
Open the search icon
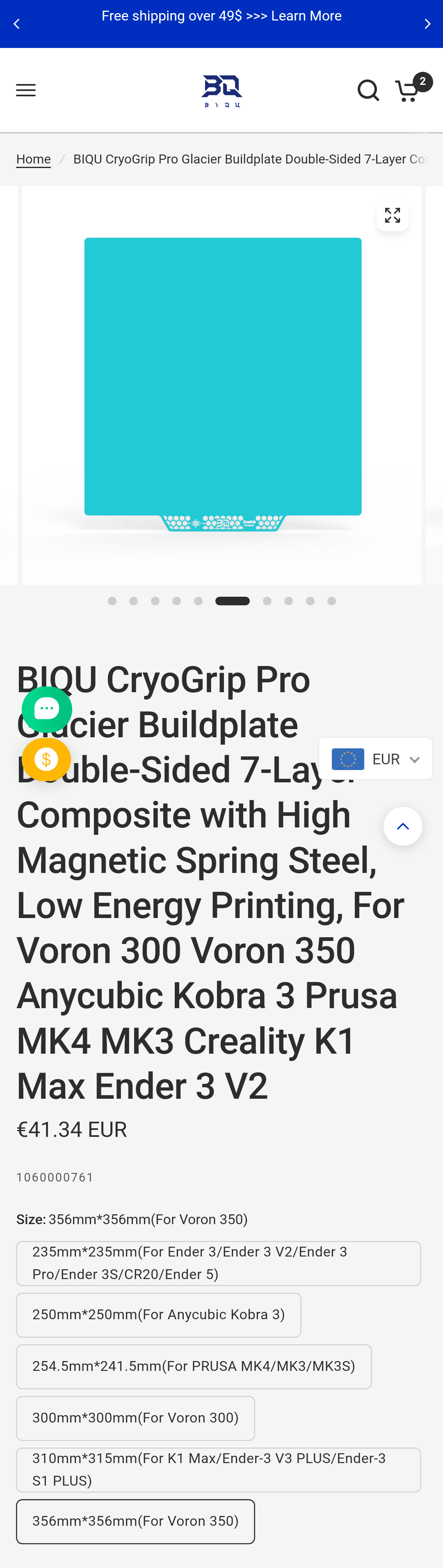tap(368, 90)
